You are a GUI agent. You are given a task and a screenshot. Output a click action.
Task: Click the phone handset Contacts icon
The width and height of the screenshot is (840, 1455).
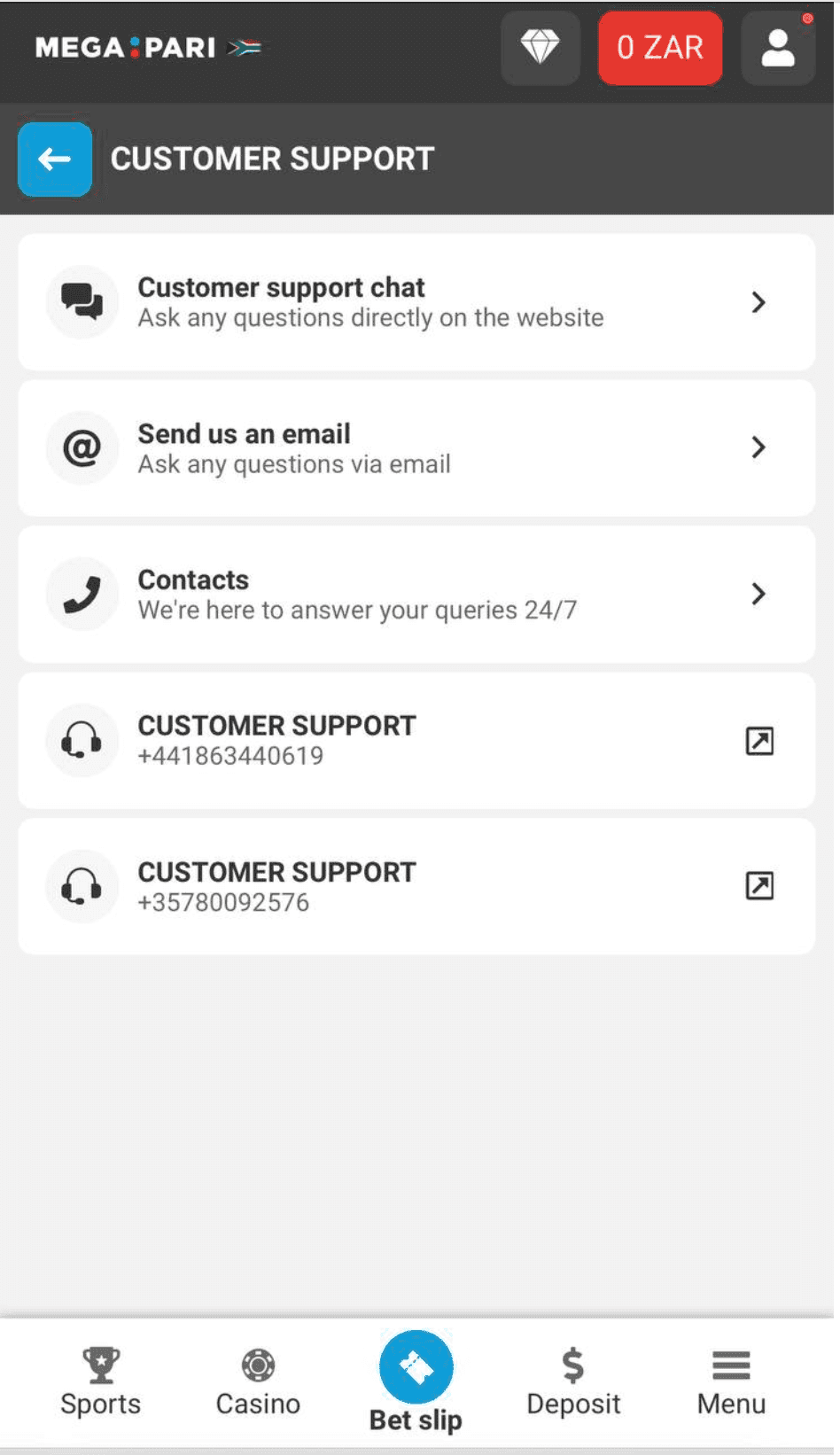tap(82, 594)
